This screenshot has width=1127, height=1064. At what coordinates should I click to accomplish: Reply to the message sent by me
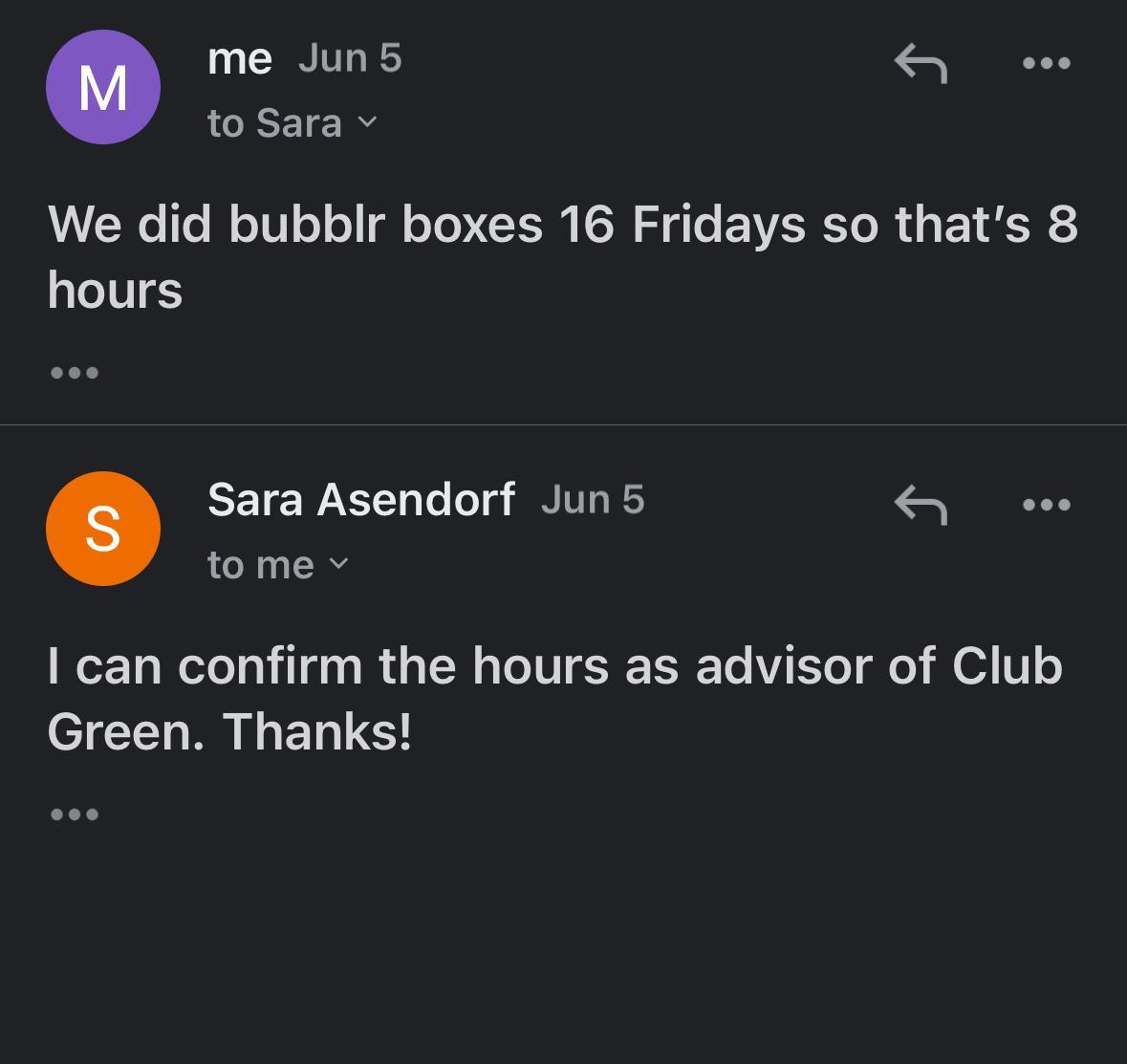[x=920, y=64]
